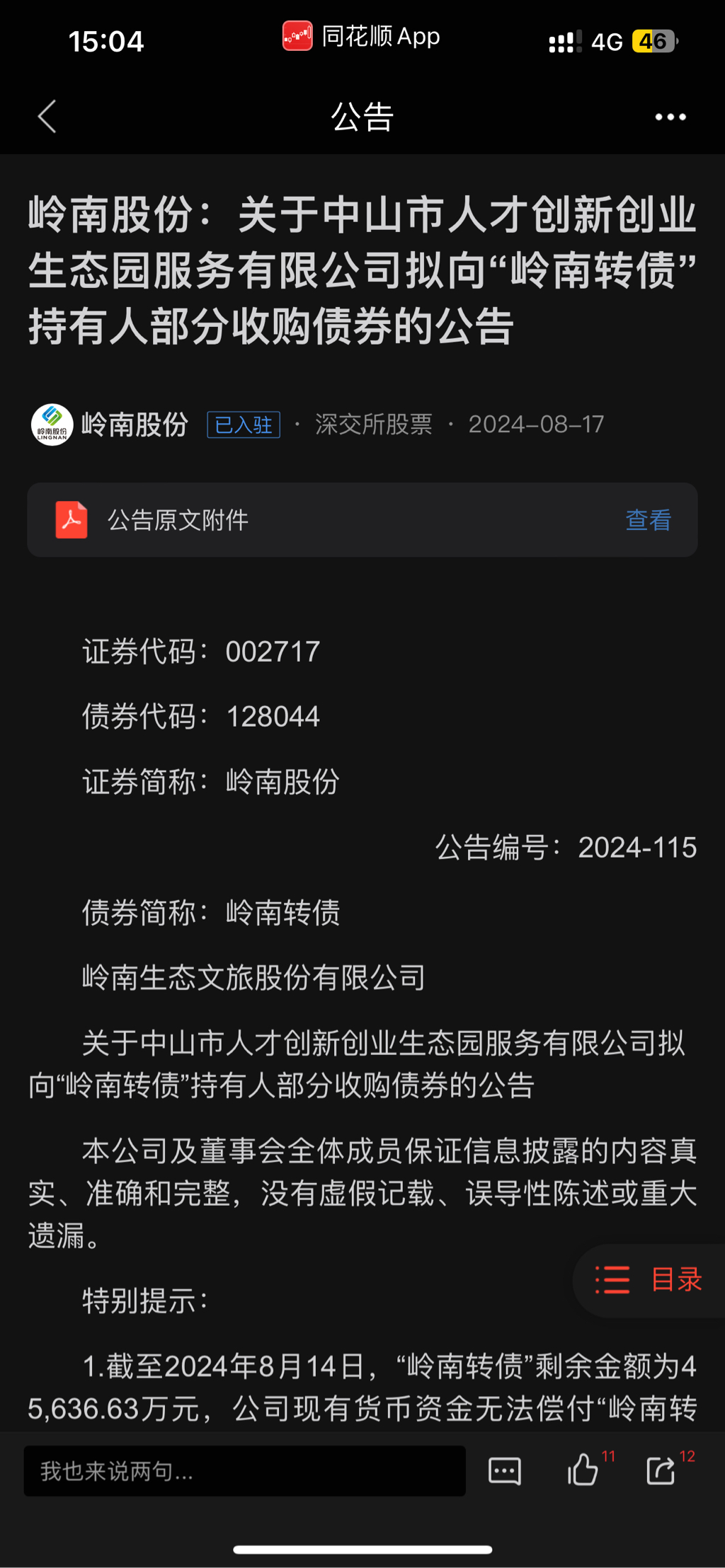This screenshot has height=1568, width=725.
Task: View the original announcement PDF via 查看
Action: tap(648, 520)
